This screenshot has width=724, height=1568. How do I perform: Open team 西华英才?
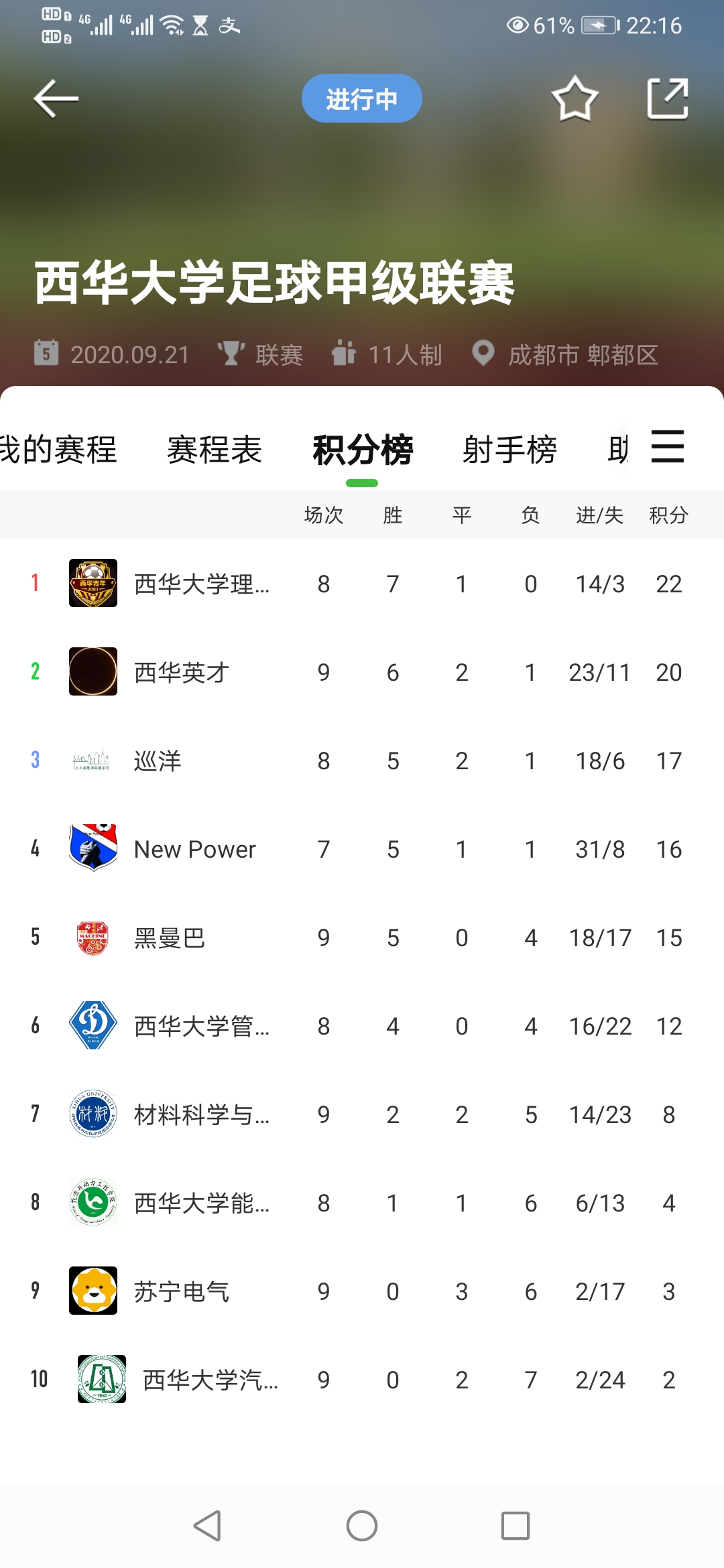[362, 672]
